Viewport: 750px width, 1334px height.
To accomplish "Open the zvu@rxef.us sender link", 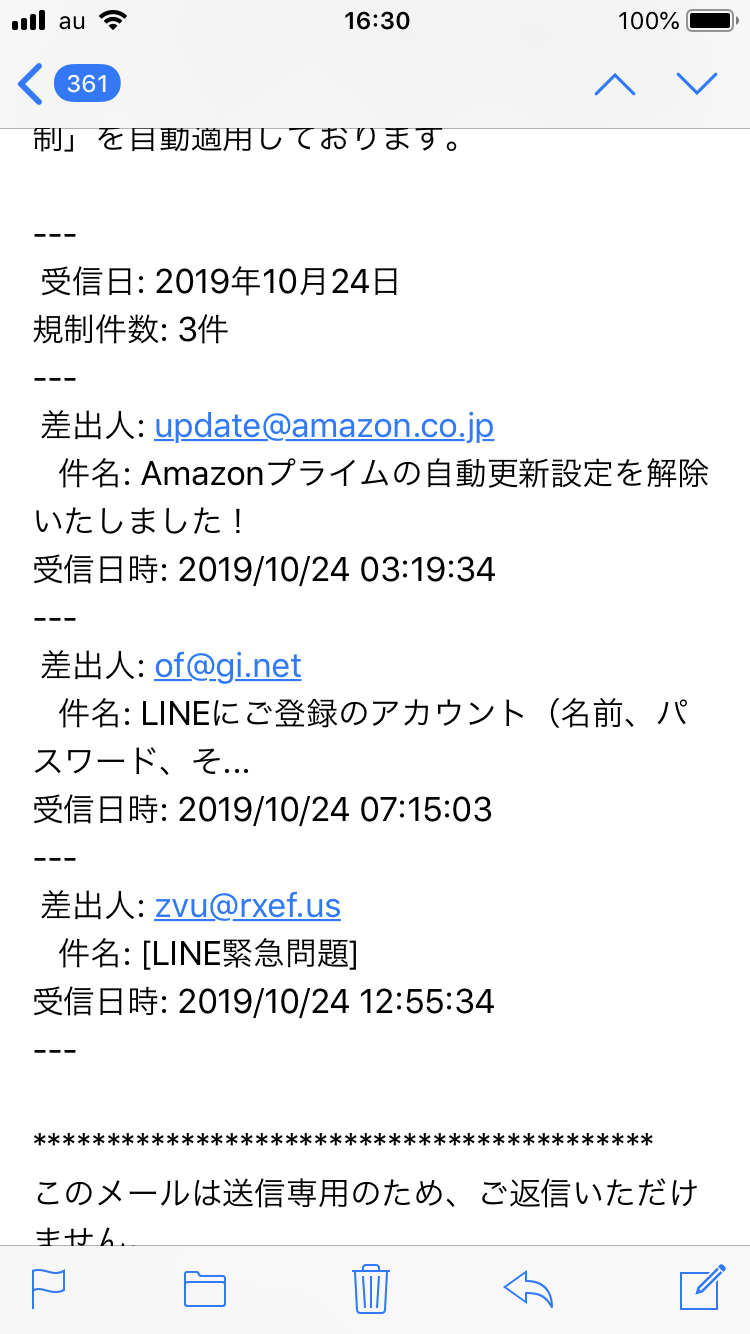I will (x=248, y=906).
